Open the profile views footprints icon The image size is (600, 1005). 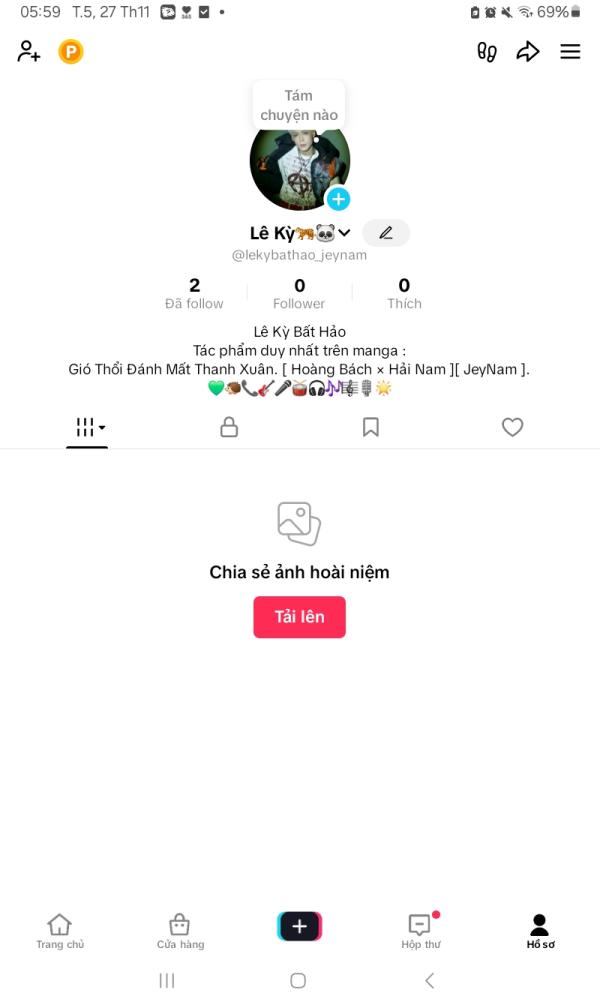pyautogui.click(x=487, y=51)
